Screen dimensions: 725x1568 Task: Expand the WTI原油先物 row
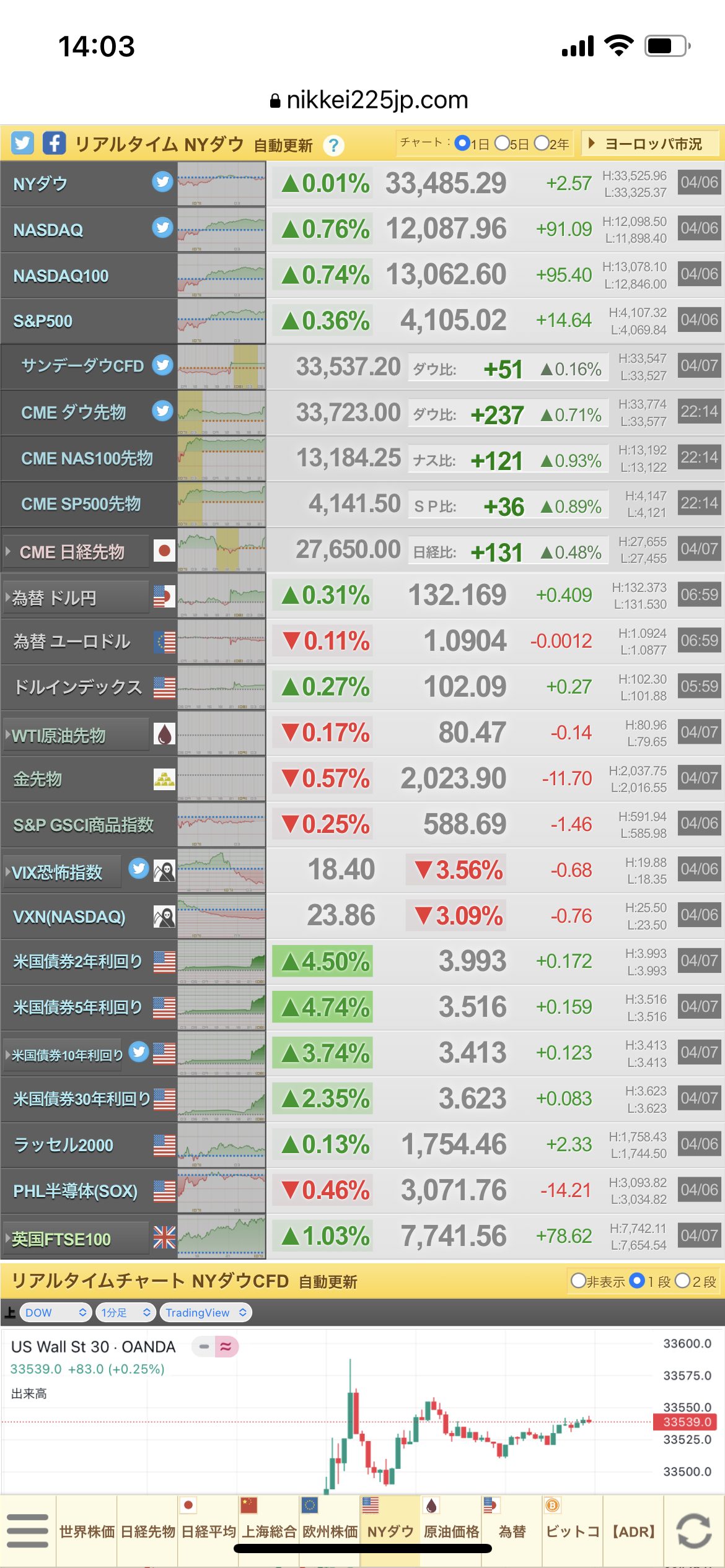(7, 735)
